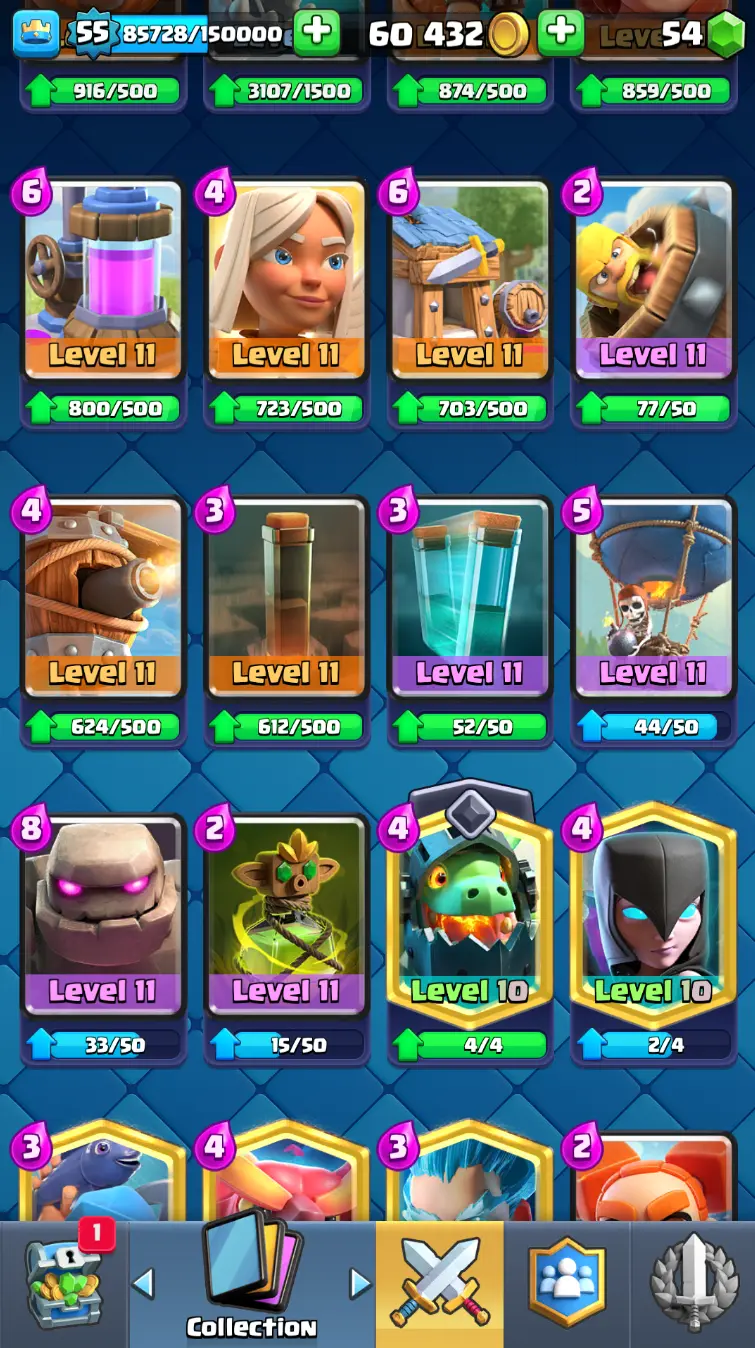Switch to the Collection tab
The height and width of the screenshot is (1348, 755).
(251, 1285)
